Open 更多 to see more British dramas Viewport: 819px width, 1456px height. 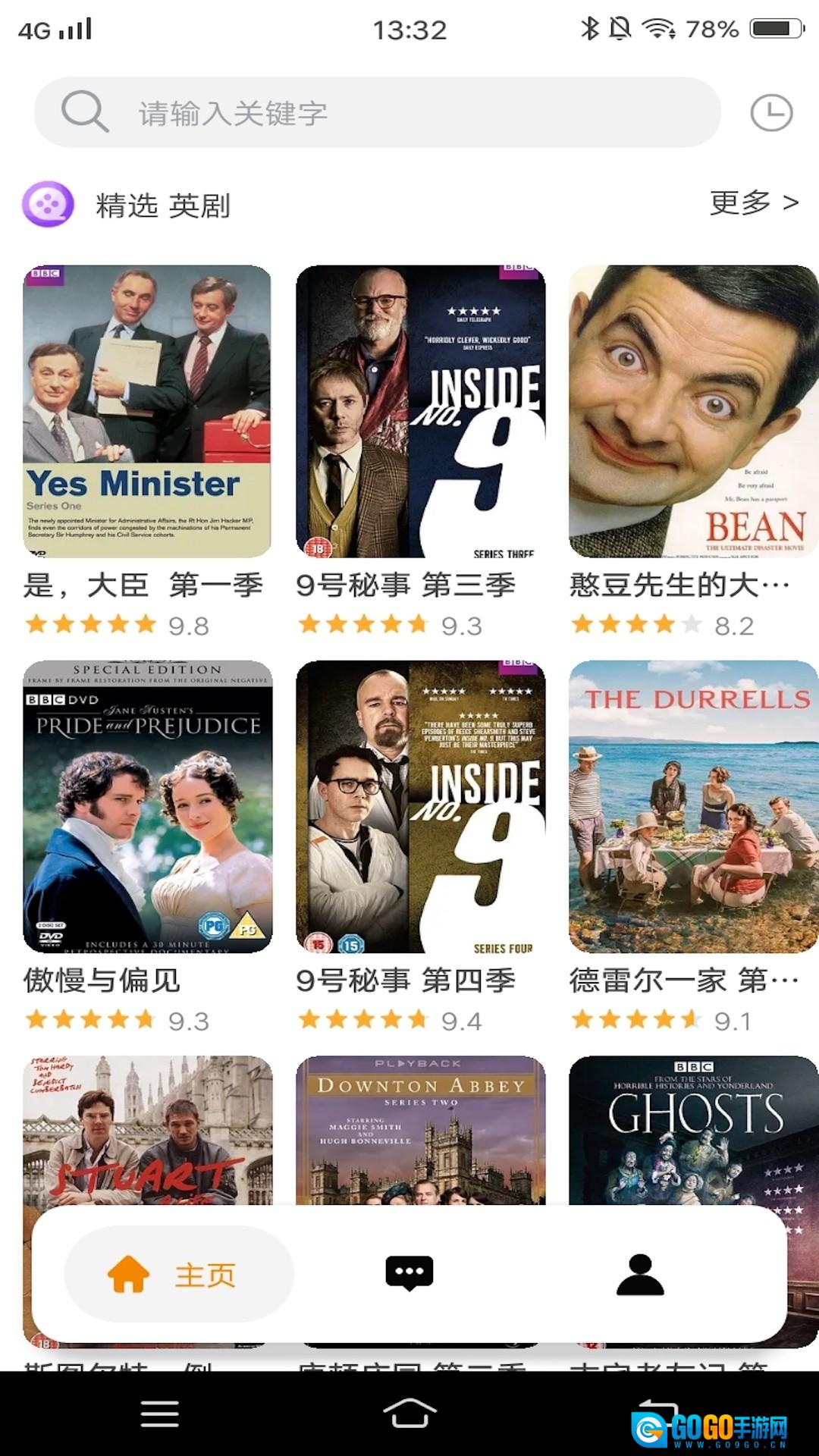point(755,202)
